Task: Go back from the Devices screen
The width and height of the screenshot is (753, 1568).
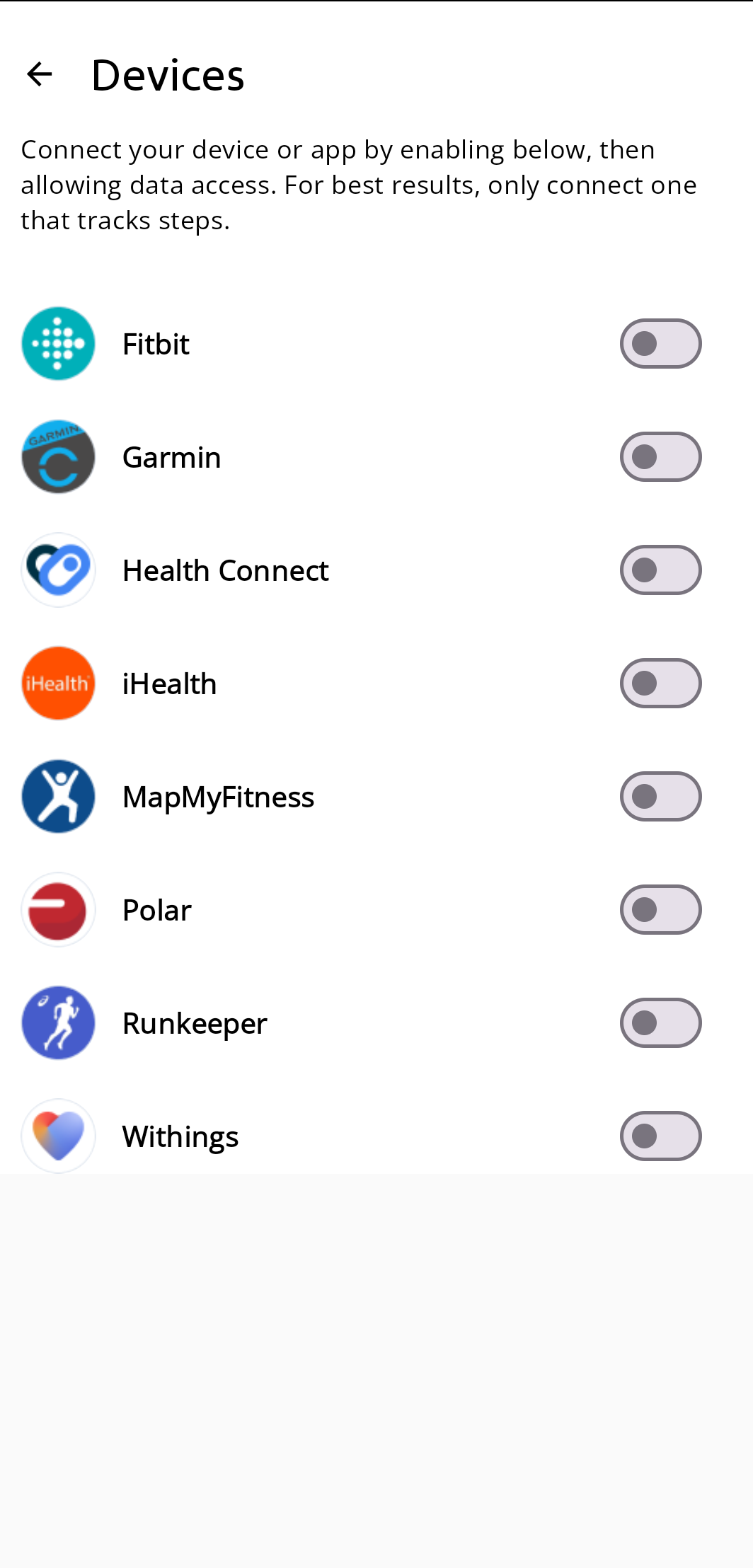Action: pyautogui.click(x=40, y=74)
